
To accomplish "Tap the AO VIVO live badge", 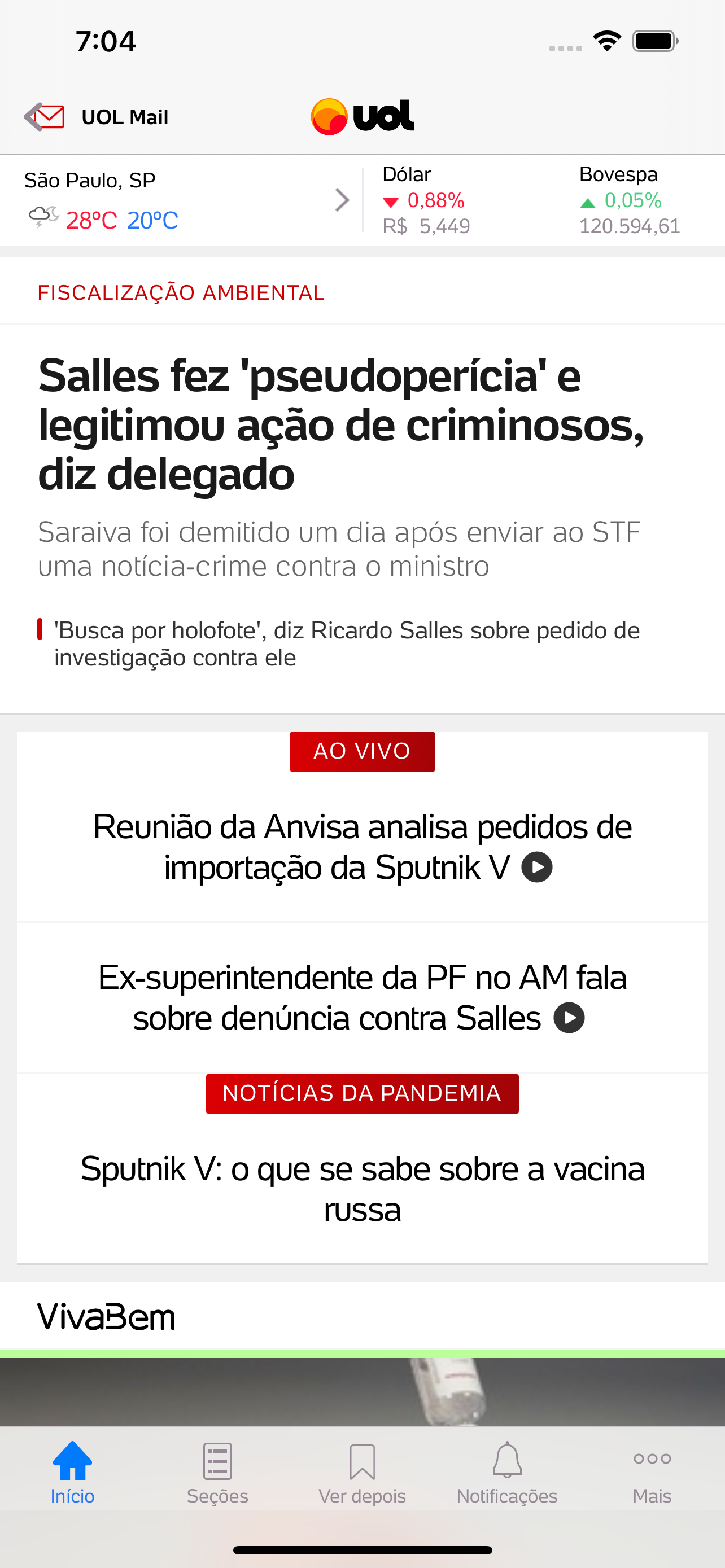I will (362, 751).
